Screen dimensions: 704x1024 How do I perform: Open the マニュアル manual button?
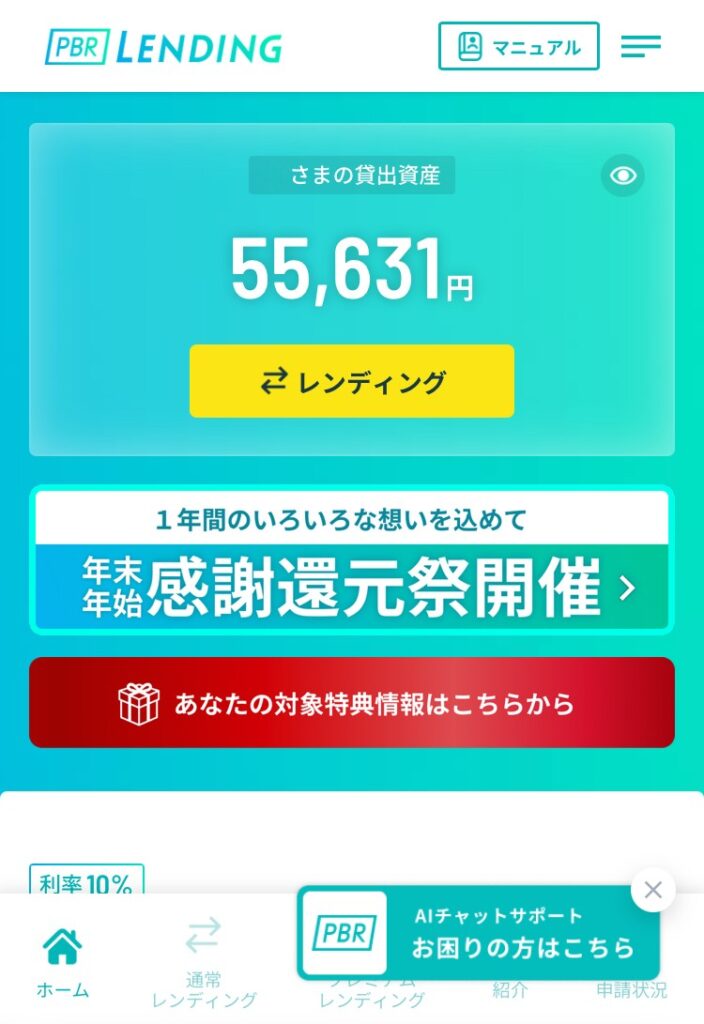click(x=518, y=47)
